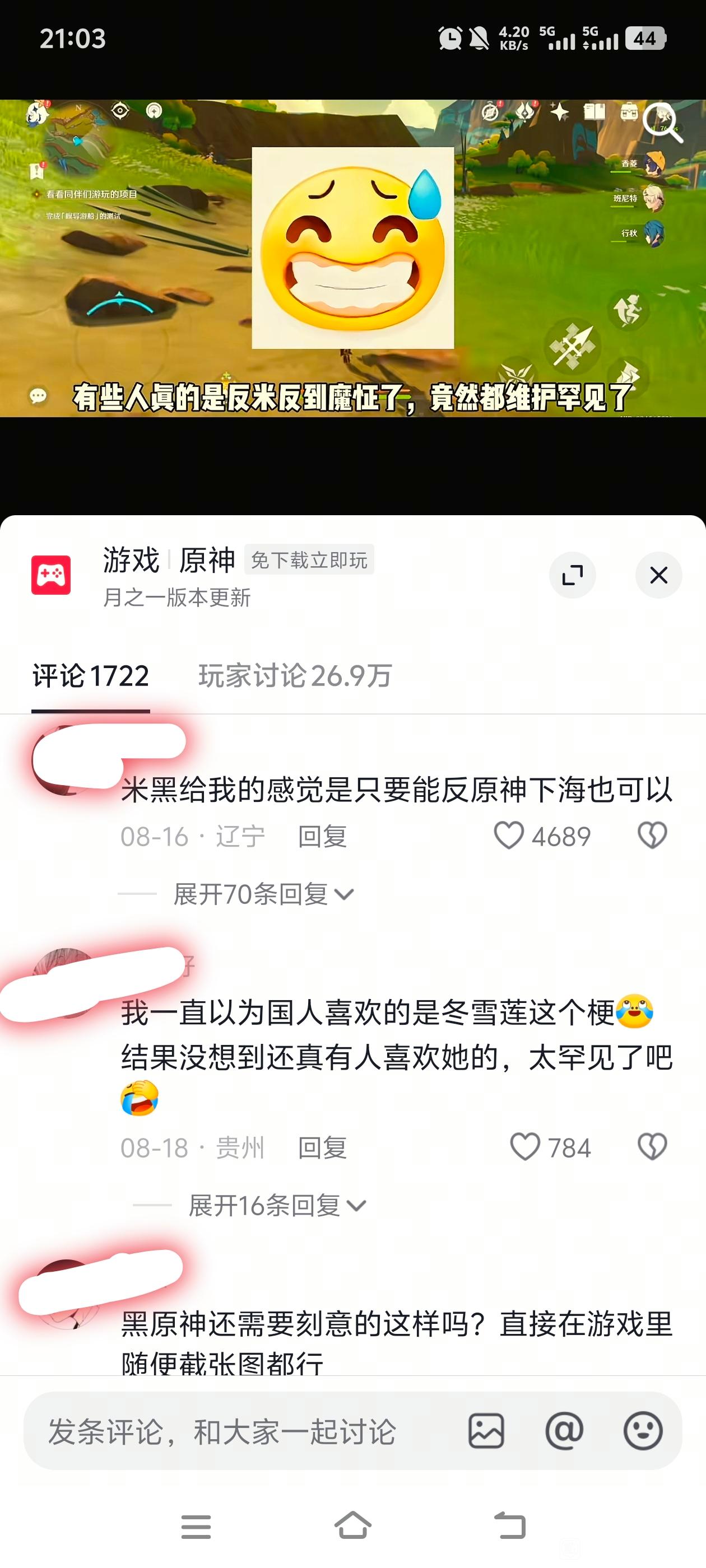Viewport: 706px width, 1568px height.
Task: Reply to the 08-16 辽宁 comment
Action: (x=322, y=836)
